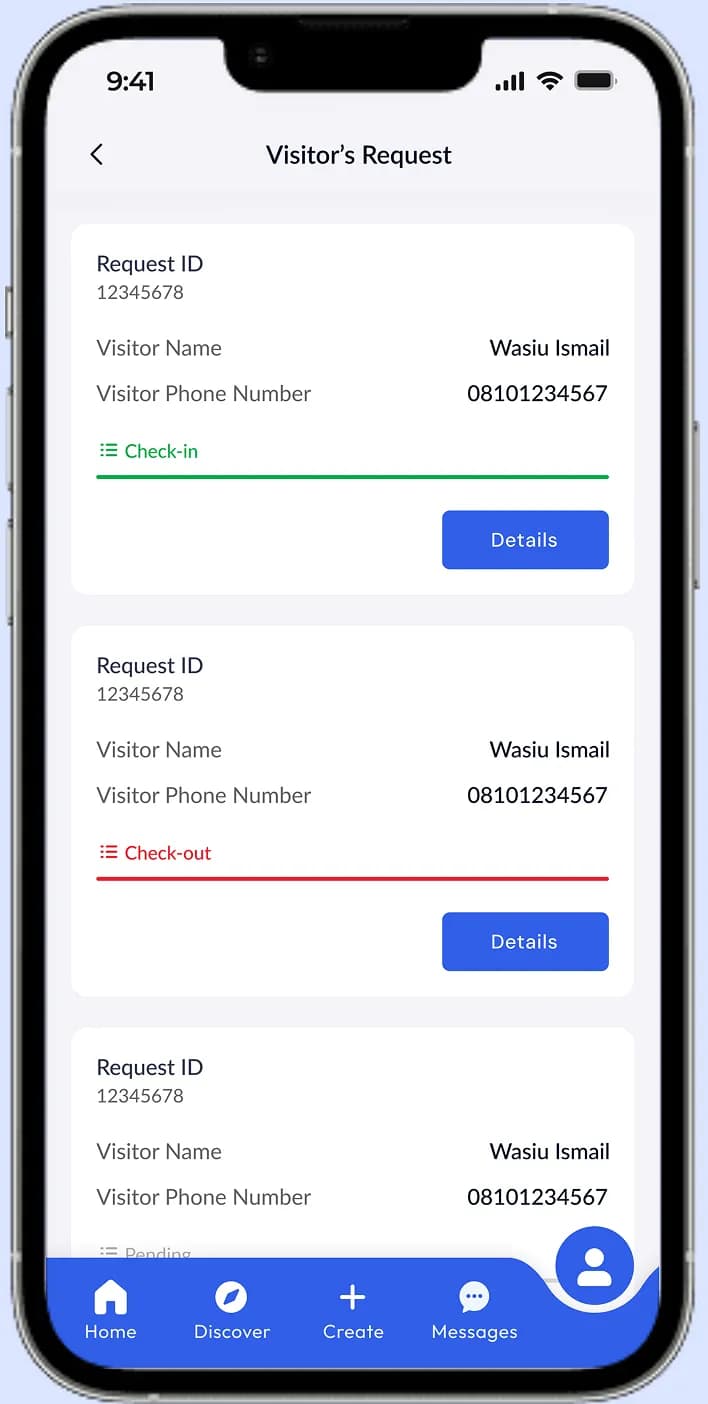Open the Messages tab
This screenshot has width=708, height=1404.
pos(474,1311)
